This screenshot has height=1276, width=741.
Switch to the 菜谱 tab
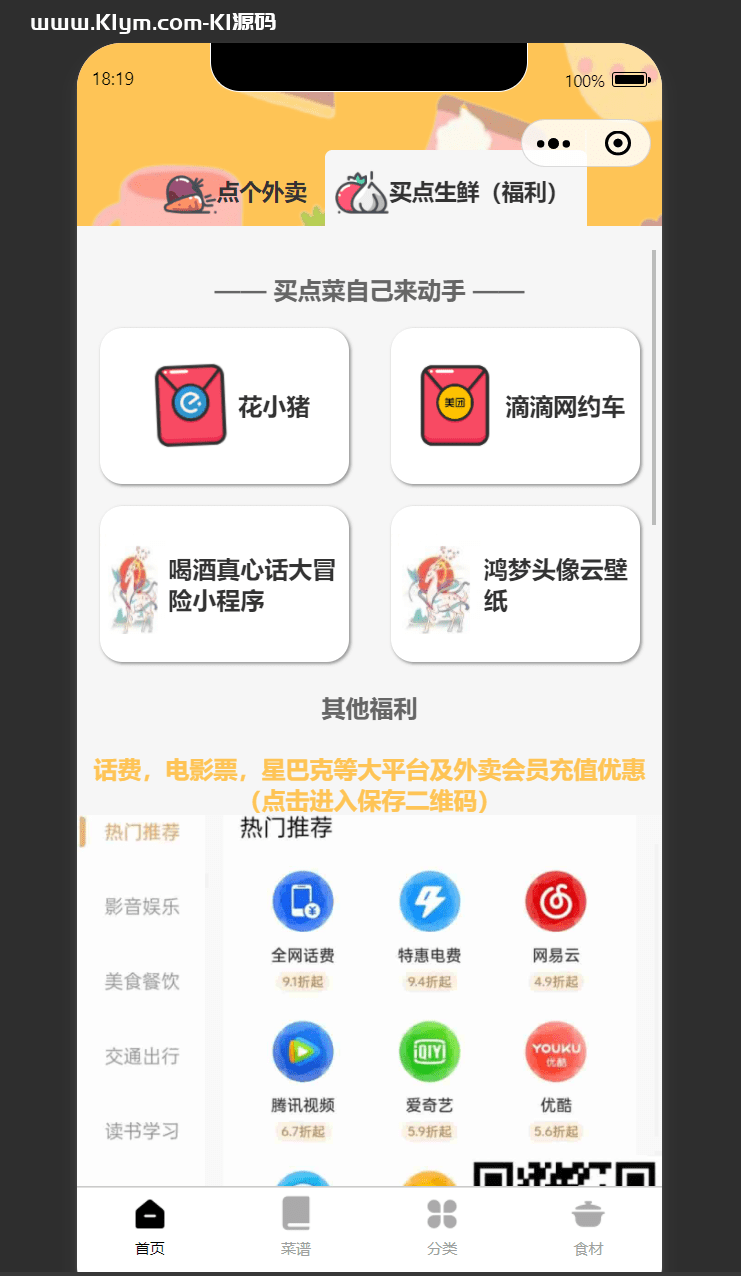tap(296, 1227)
